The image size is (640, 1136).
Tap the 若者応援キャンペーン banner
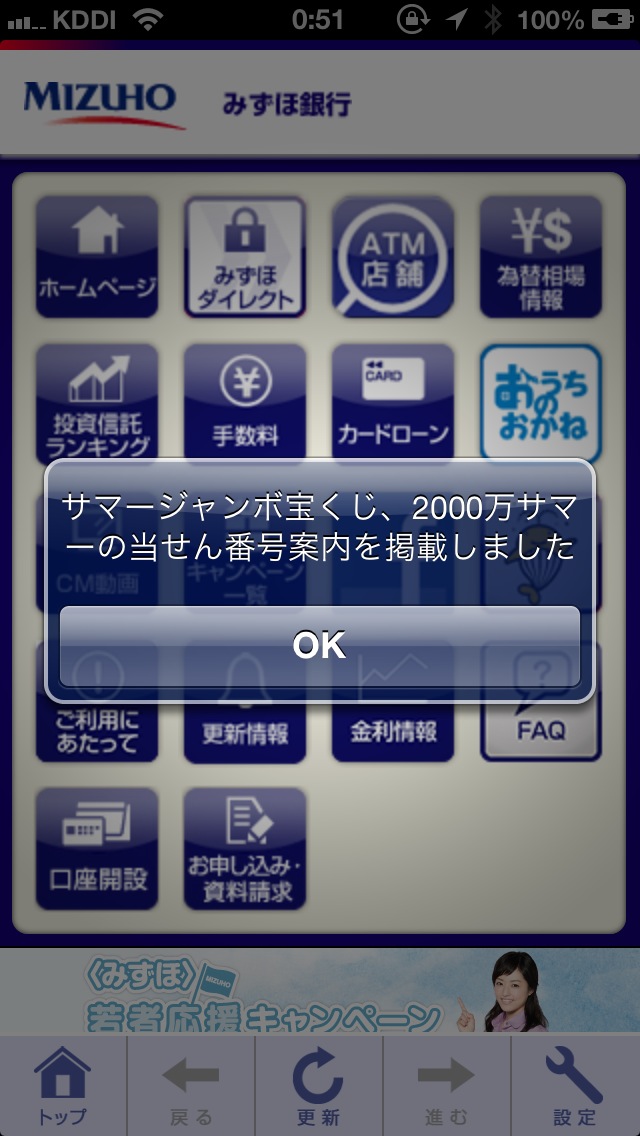320,991
